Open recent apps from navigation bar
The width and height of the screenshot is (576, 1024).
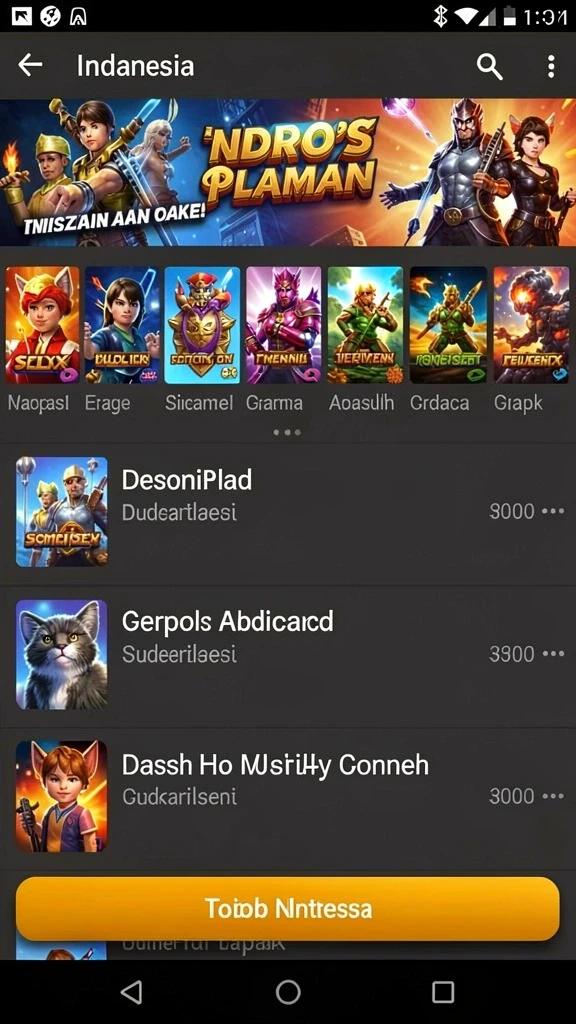pos(443,992)
